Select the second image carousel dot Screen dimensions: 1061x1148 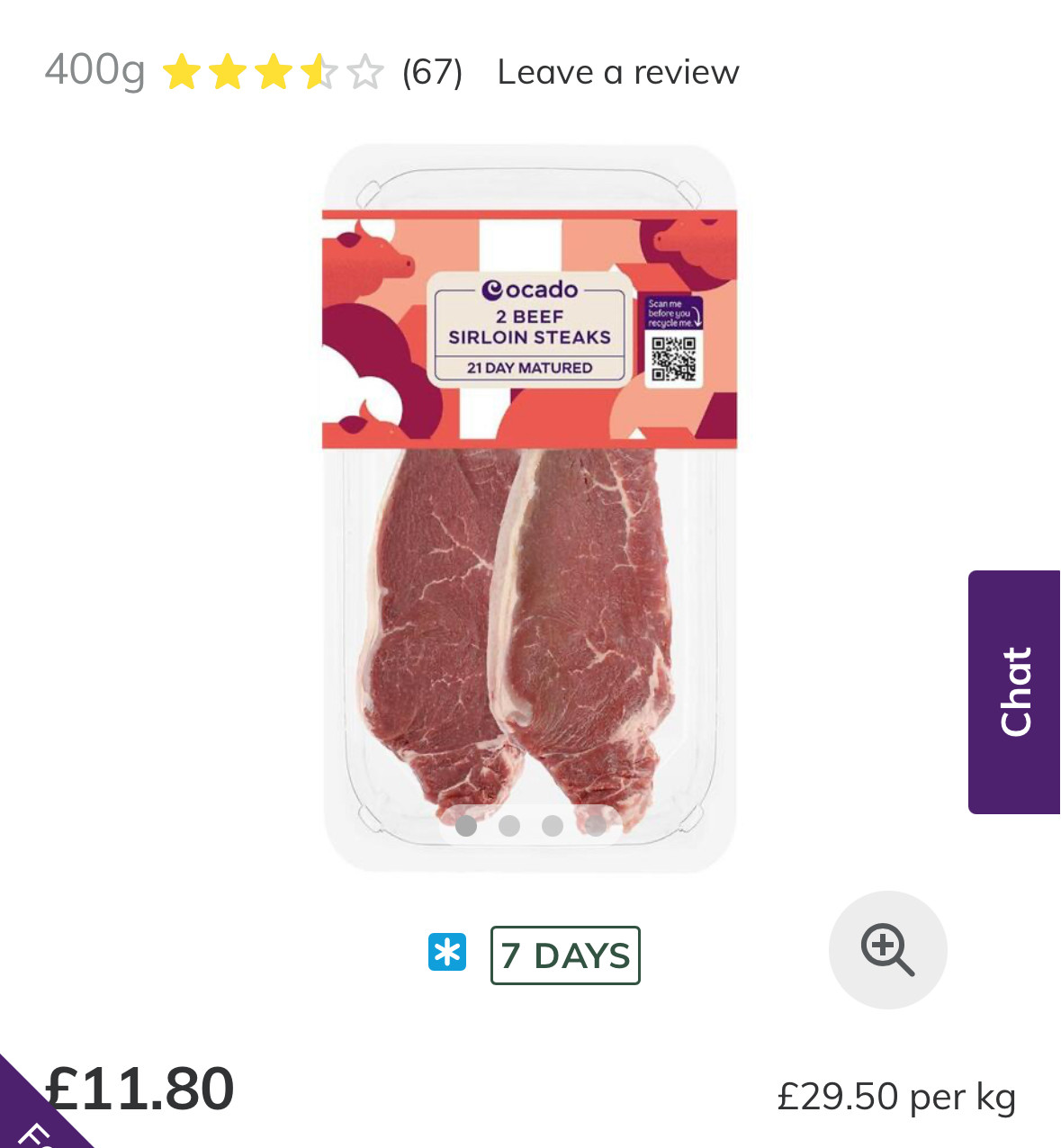(x=509, y=825)
